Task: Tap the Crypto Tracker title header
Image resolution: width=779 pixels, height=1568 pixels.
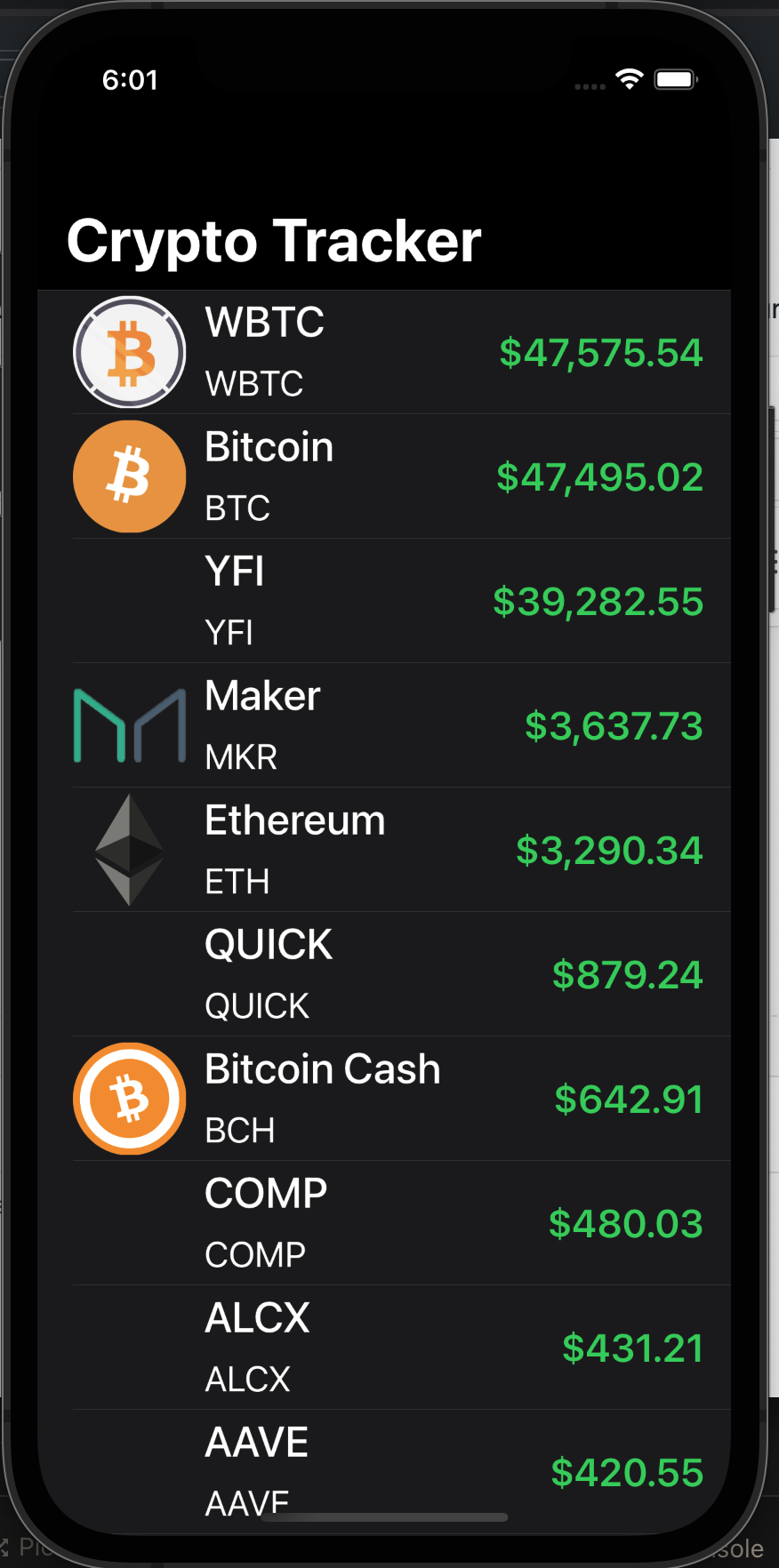Action: [x=274, y=238]
